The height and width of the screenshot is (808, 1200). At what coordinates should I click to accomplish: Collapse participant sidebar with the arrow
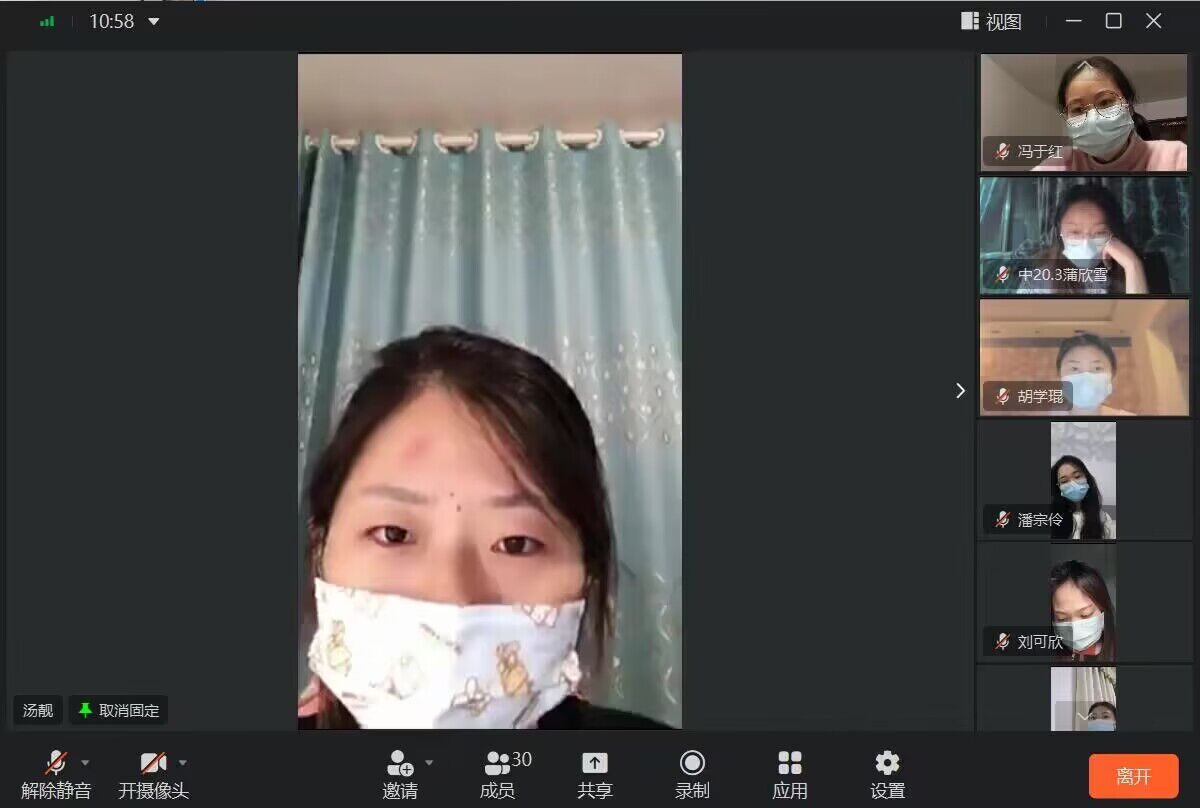pyautogui.click(x=960, y=391)
